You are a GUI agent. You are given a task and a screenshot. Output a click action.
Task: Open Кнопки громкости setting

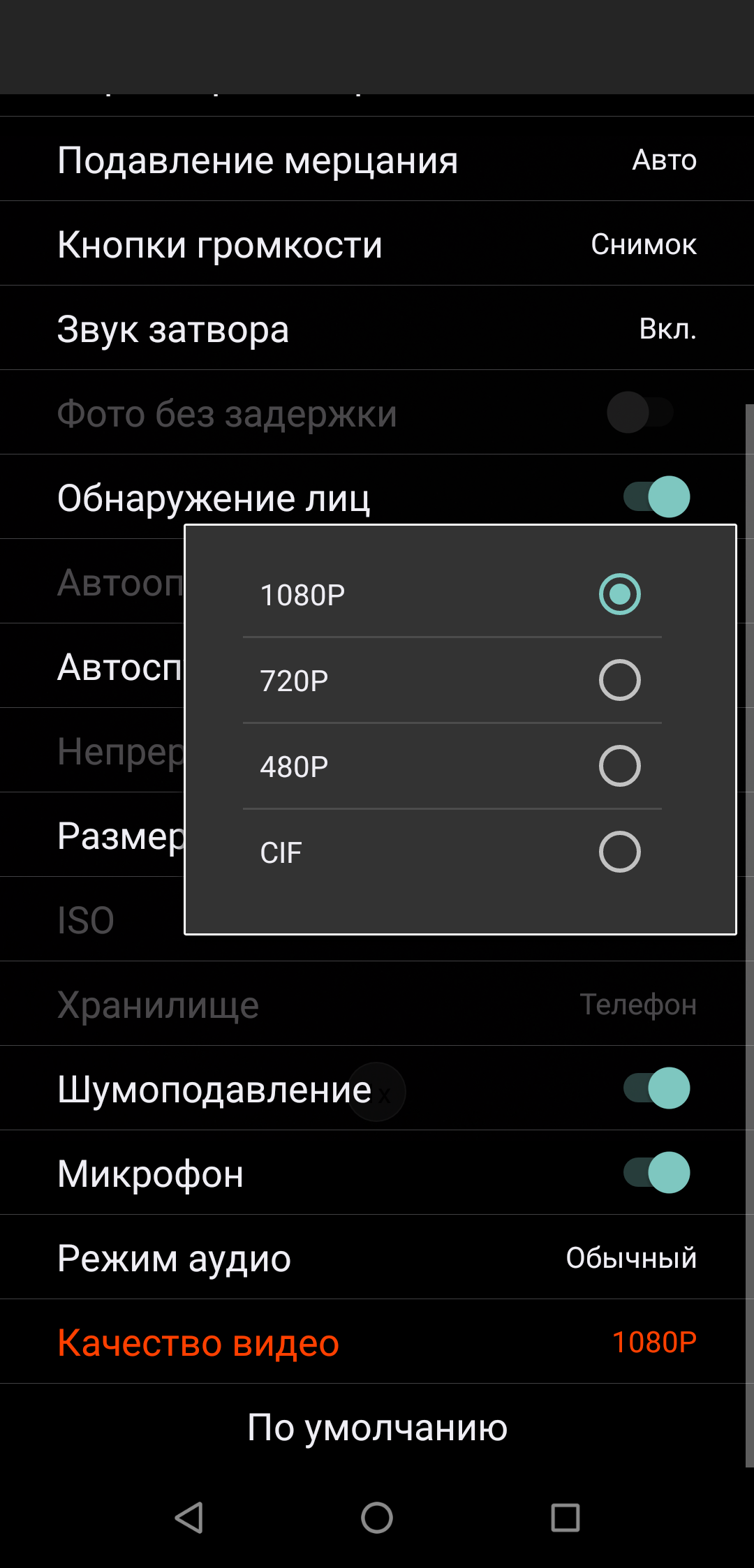[x=377, y=244]
